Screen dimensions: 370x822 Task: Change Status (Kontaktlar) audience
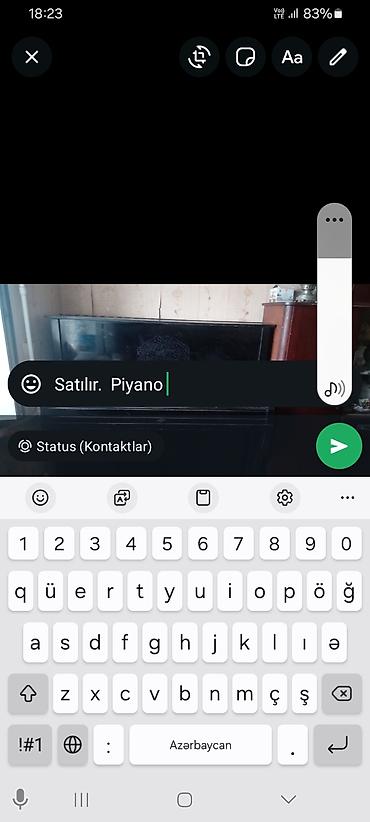click(85, 446)
